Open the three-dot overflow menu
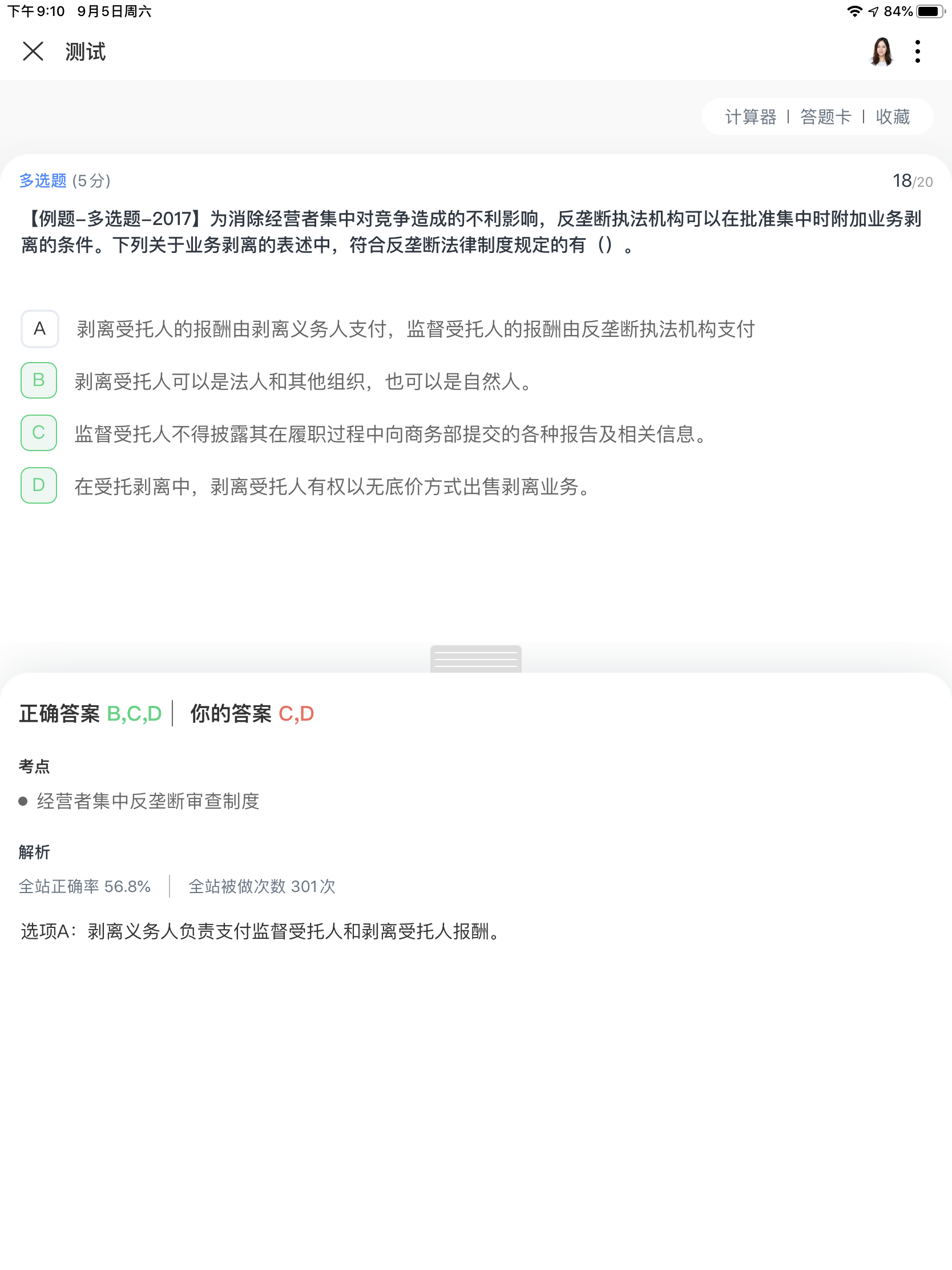The width and height of the screenshot is (952, 1270). pos(917,51)
